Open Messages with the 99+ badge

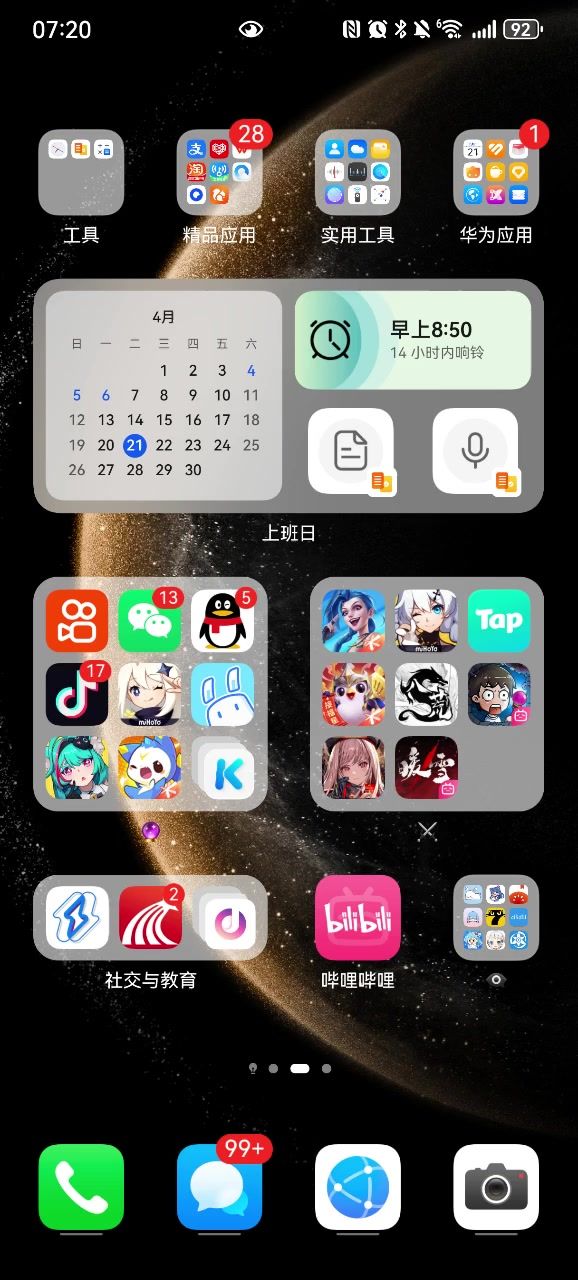pos(219,1187)
